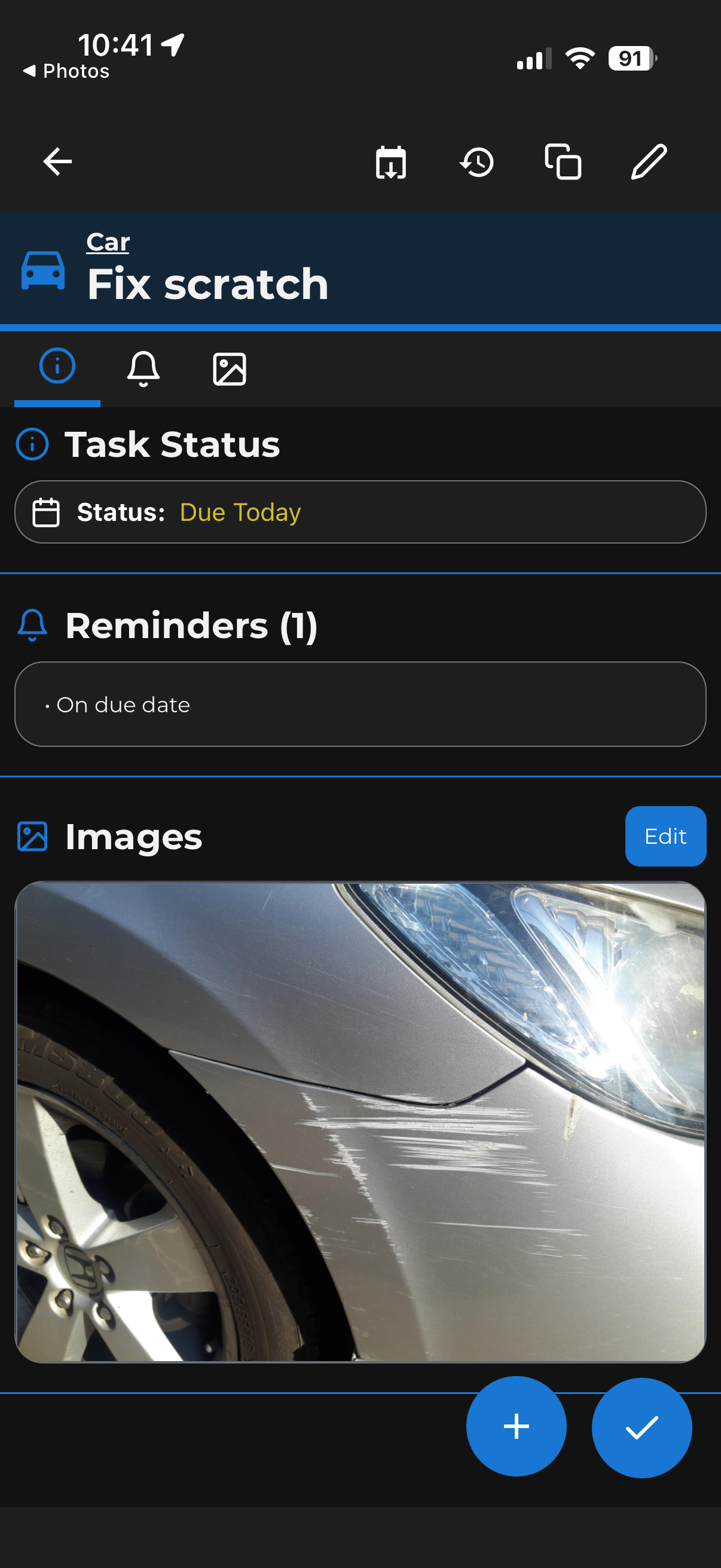Tap the plus floating button
Image resolution: width=721 pixels, height=1568 pixels.
click(516, 1426)
